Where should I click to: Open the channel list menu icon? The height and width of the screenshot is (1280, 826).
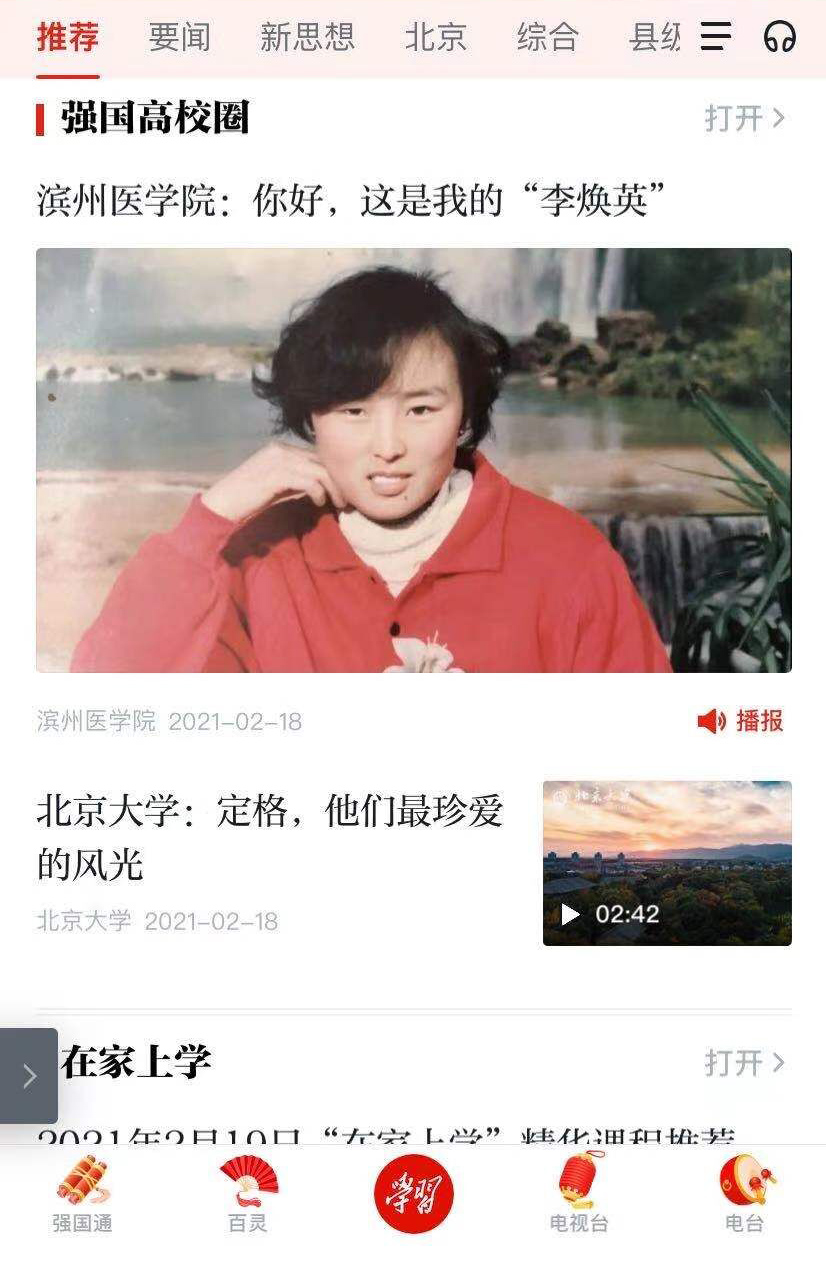(716, 38)
